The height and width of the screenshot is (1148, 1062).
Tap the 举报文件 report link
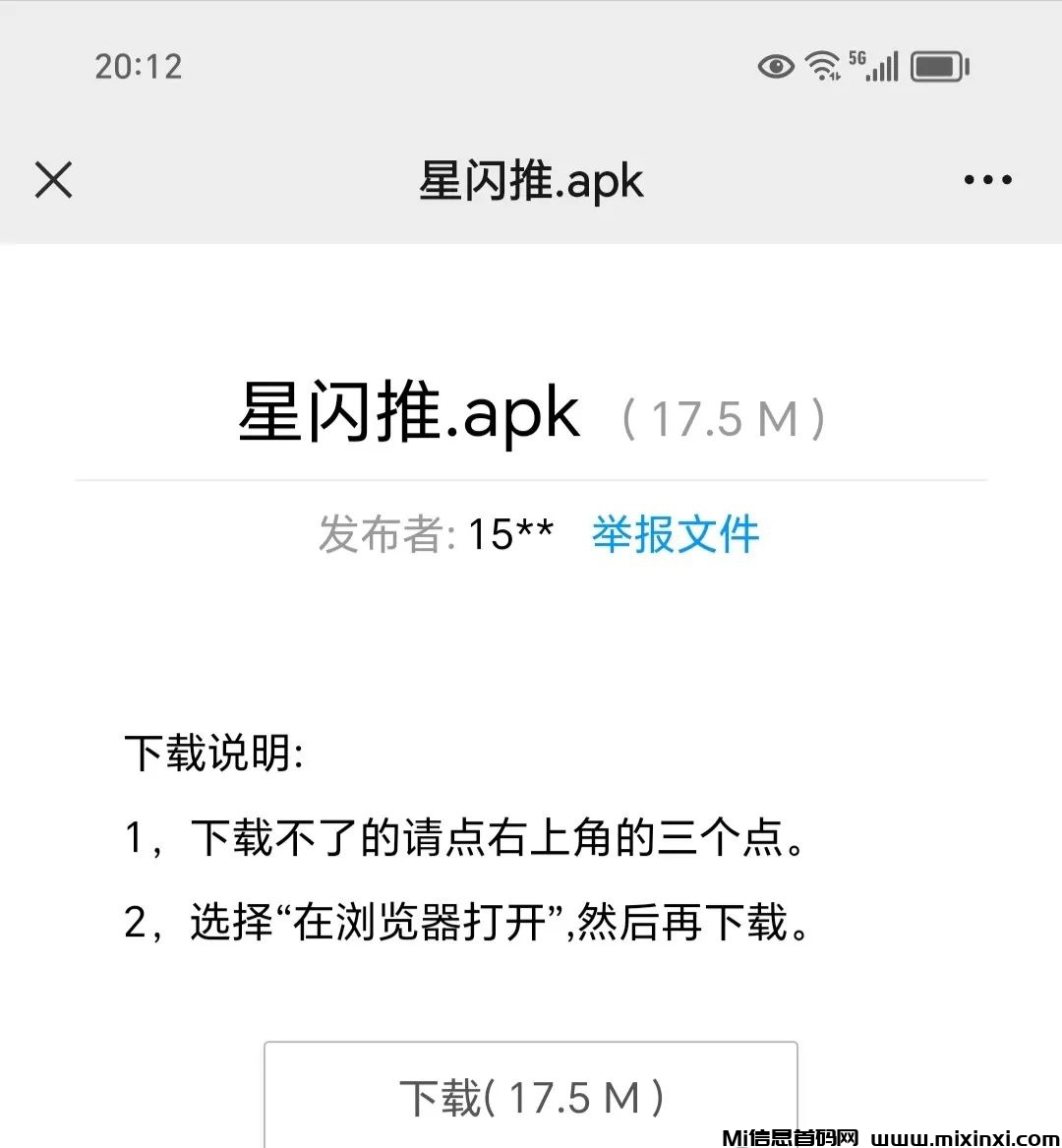click(676, 535)
